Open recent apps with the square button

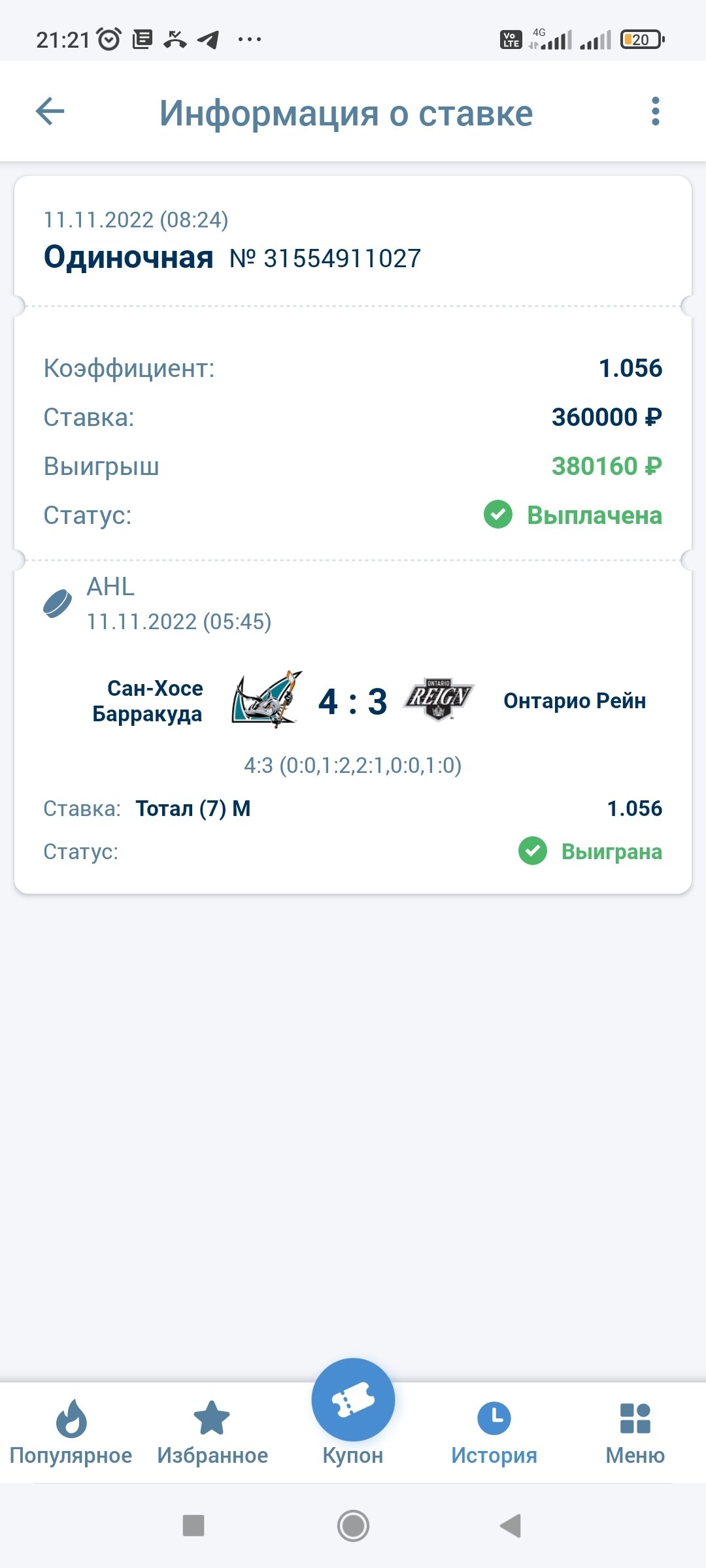(193, 1526)
